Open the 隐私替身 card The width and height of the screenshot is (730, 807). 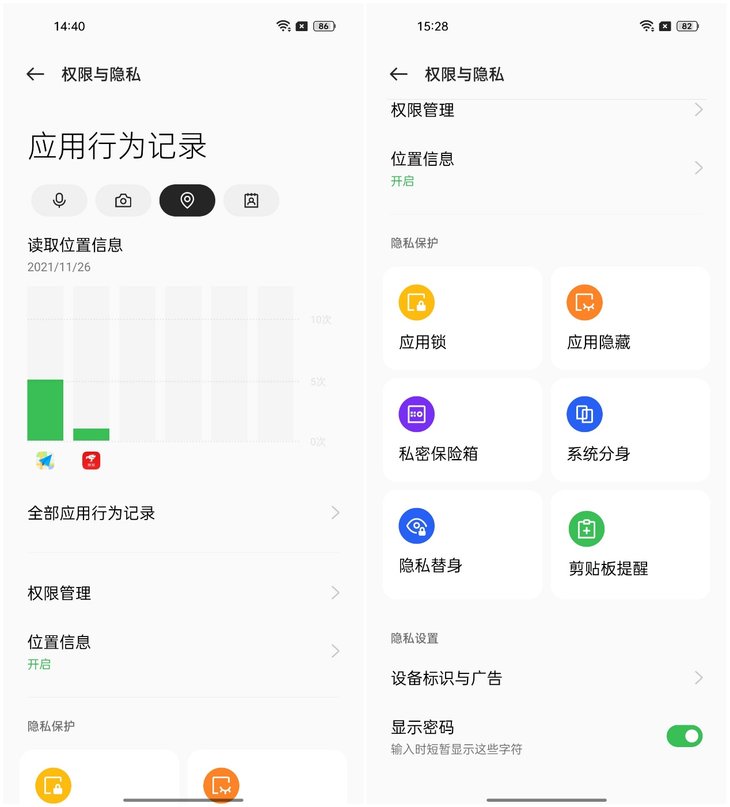(462, 543)
